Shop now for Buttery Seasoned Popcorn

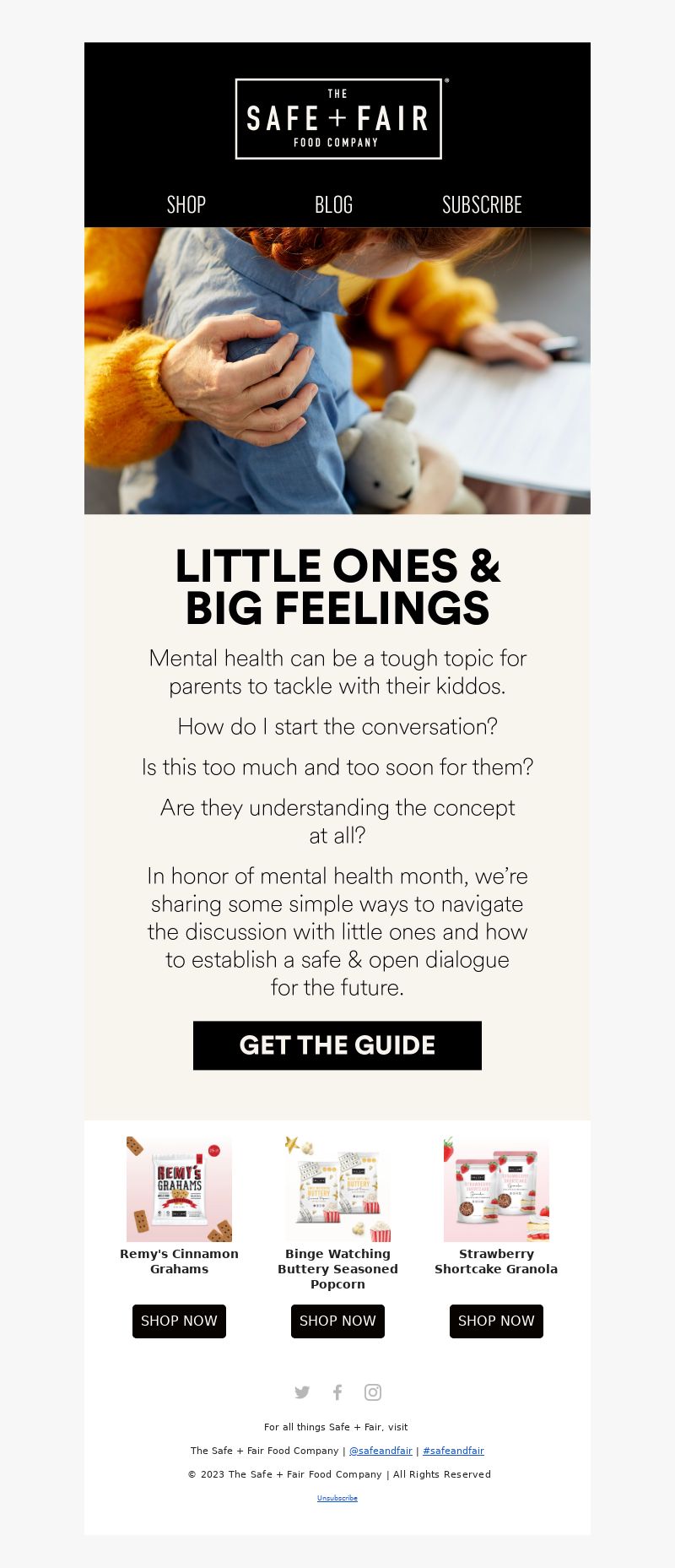point(337,1321)
